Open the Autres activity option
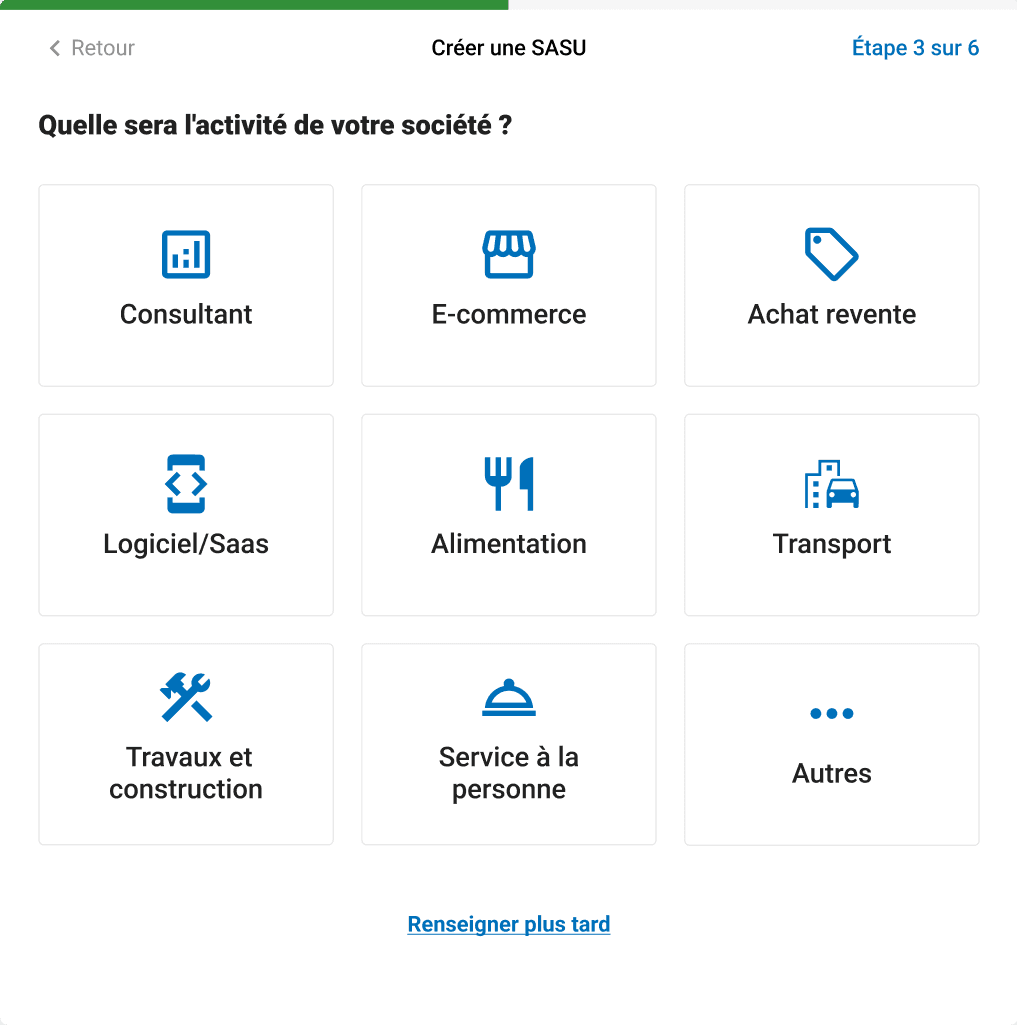Viewport: 1017px width, 1025px height. [x=831, y=744]
